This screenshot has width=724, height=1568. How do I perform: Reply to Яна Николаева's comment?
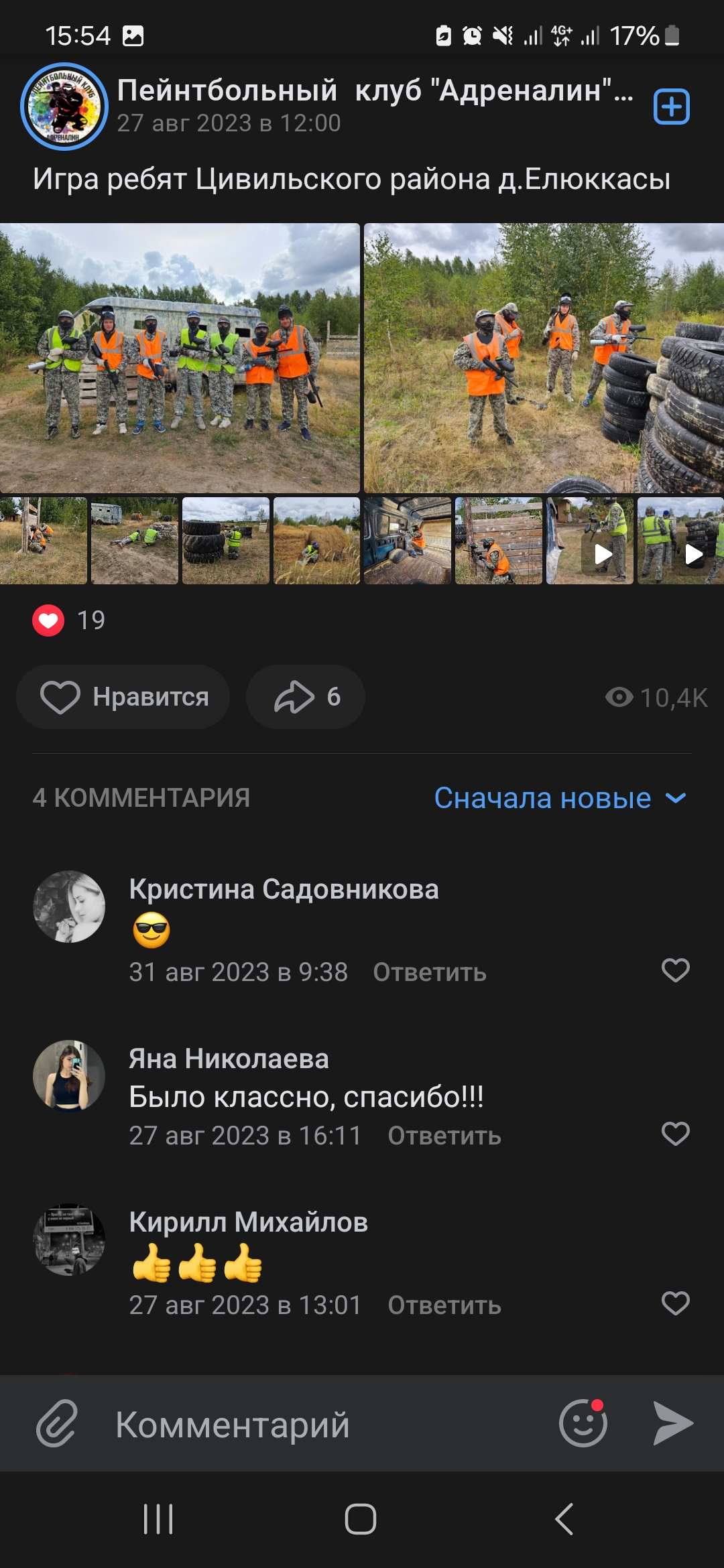pos(444,1136)
